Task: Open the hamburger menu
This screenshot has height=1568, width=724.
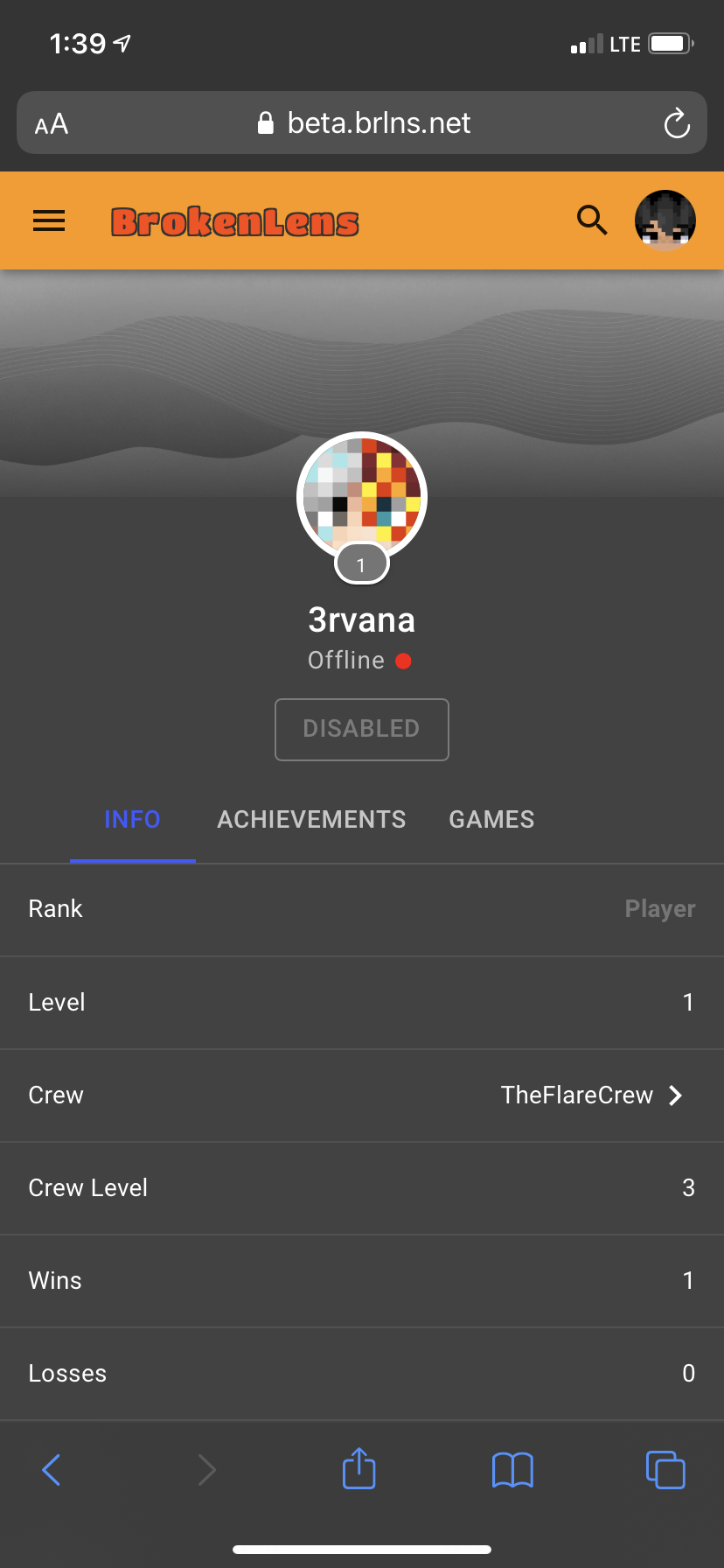Action: click(x=49, y=220)
